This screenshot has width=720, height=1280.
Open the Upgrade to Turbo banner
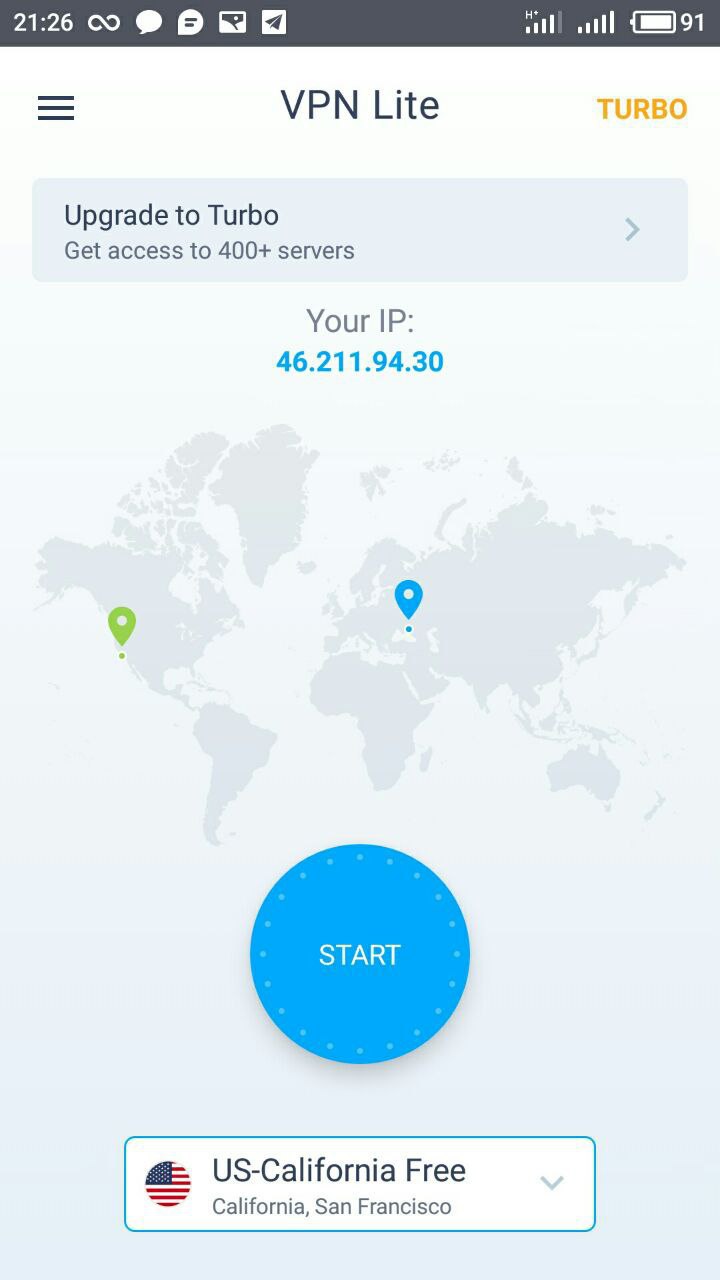point(360,230)
